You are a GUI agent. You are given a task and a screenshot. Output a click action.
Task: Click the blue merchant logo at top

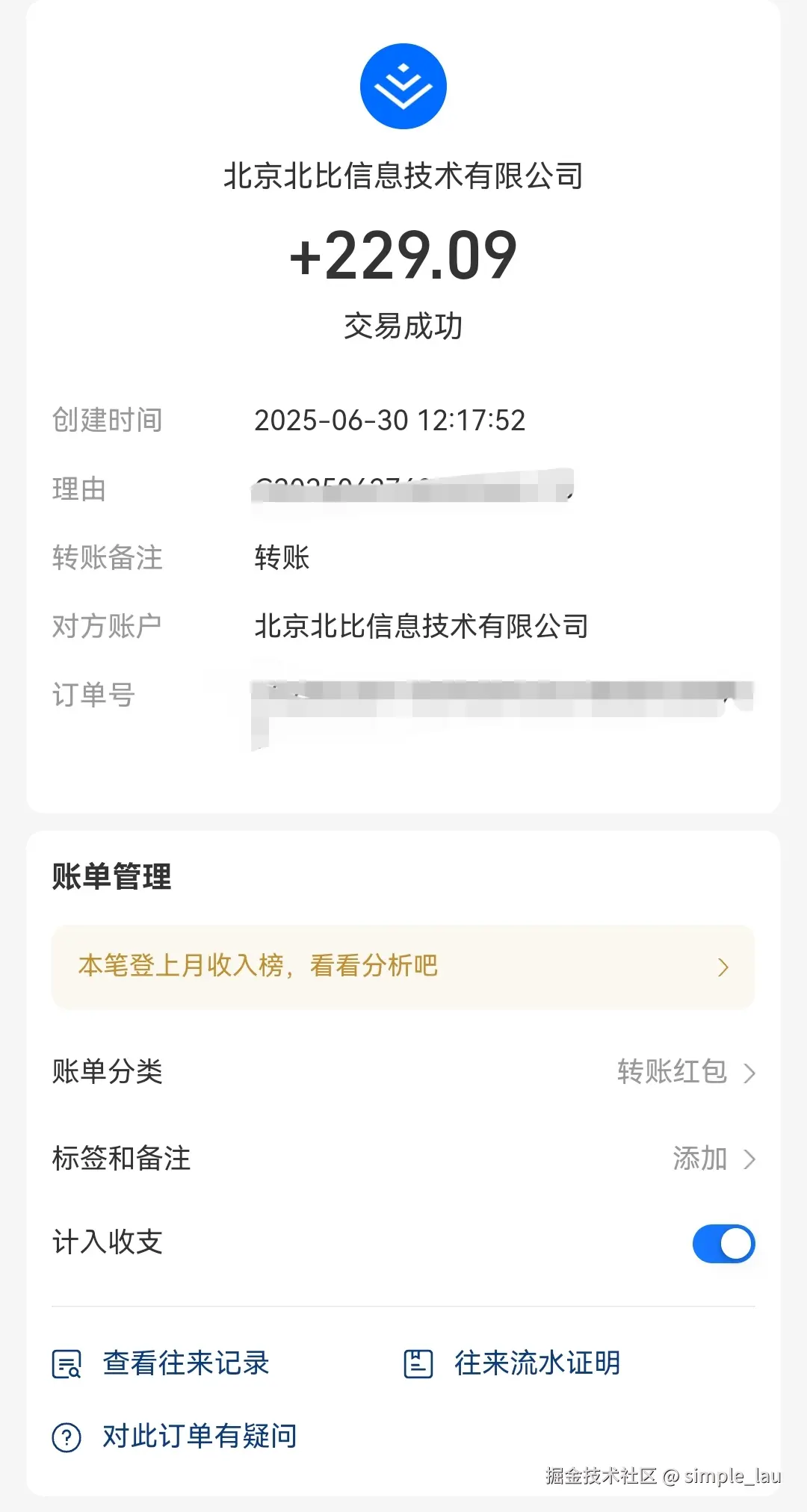click(403, 86)
